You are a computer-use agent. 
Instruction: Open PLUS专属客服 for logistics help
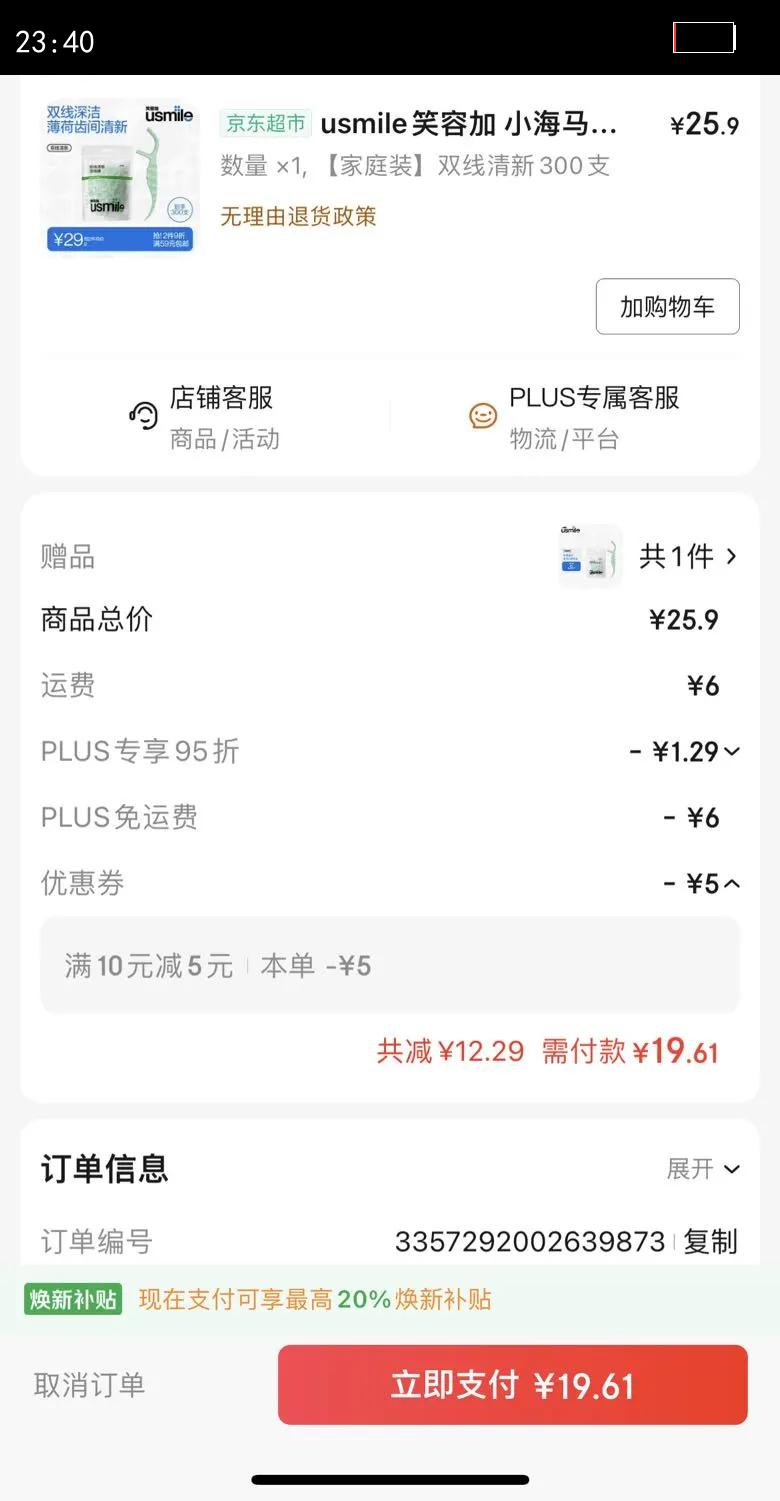575,416
